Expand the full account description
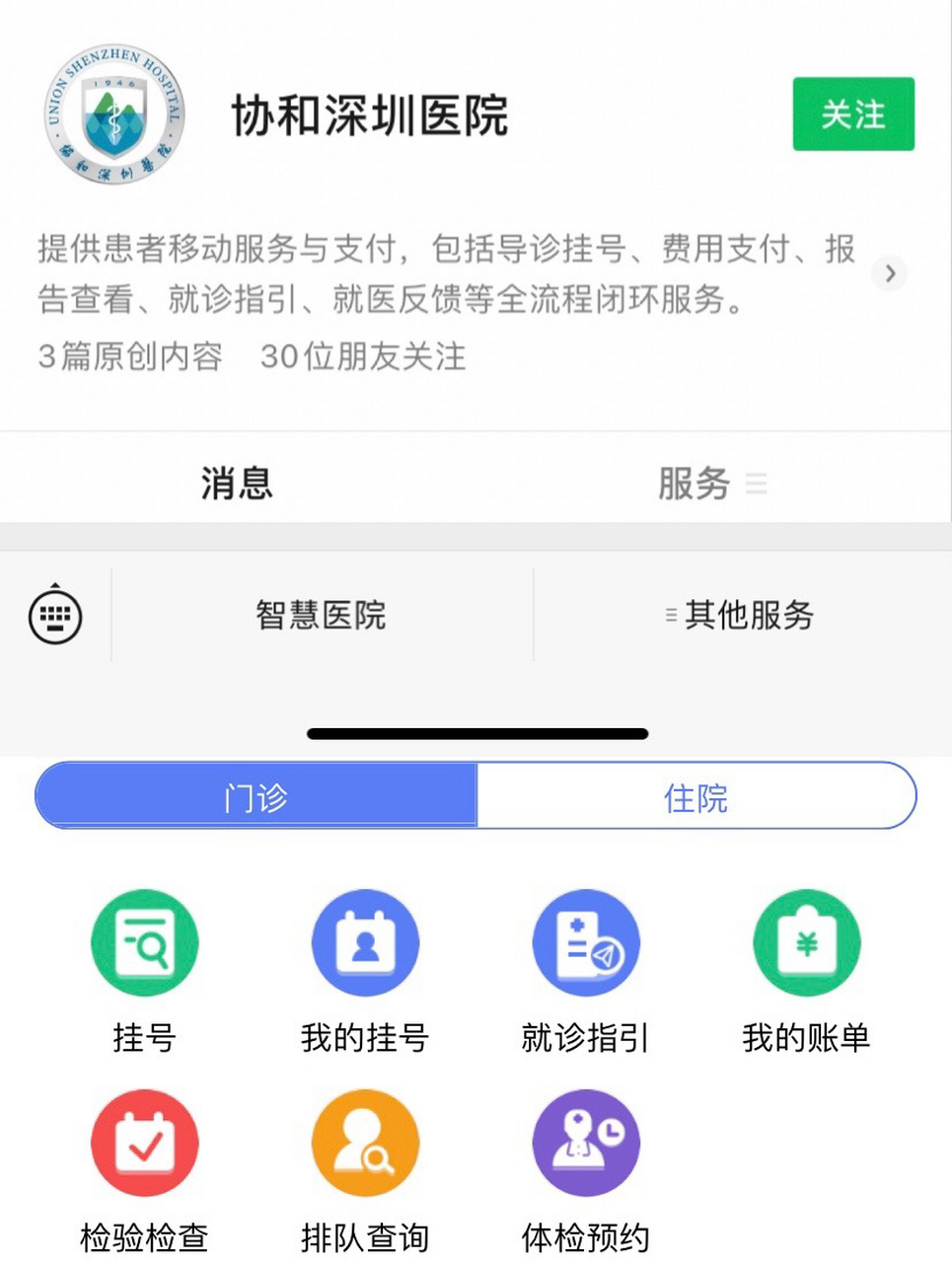Image resolution: width=952 pixels, height=1263 pixels. (890, 274)
